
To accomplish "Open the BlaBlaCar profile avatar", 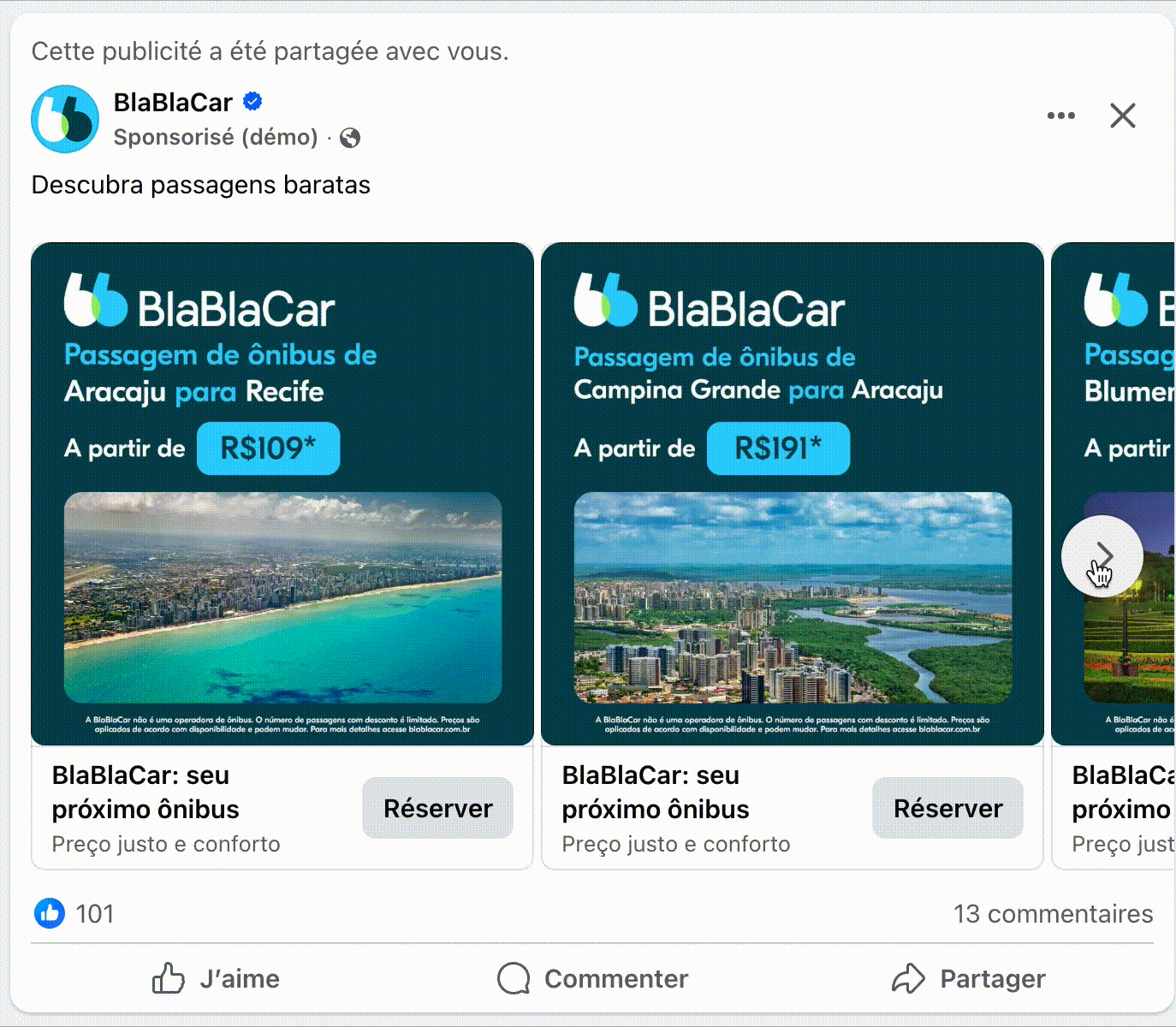I will click(x=65, y=119).
